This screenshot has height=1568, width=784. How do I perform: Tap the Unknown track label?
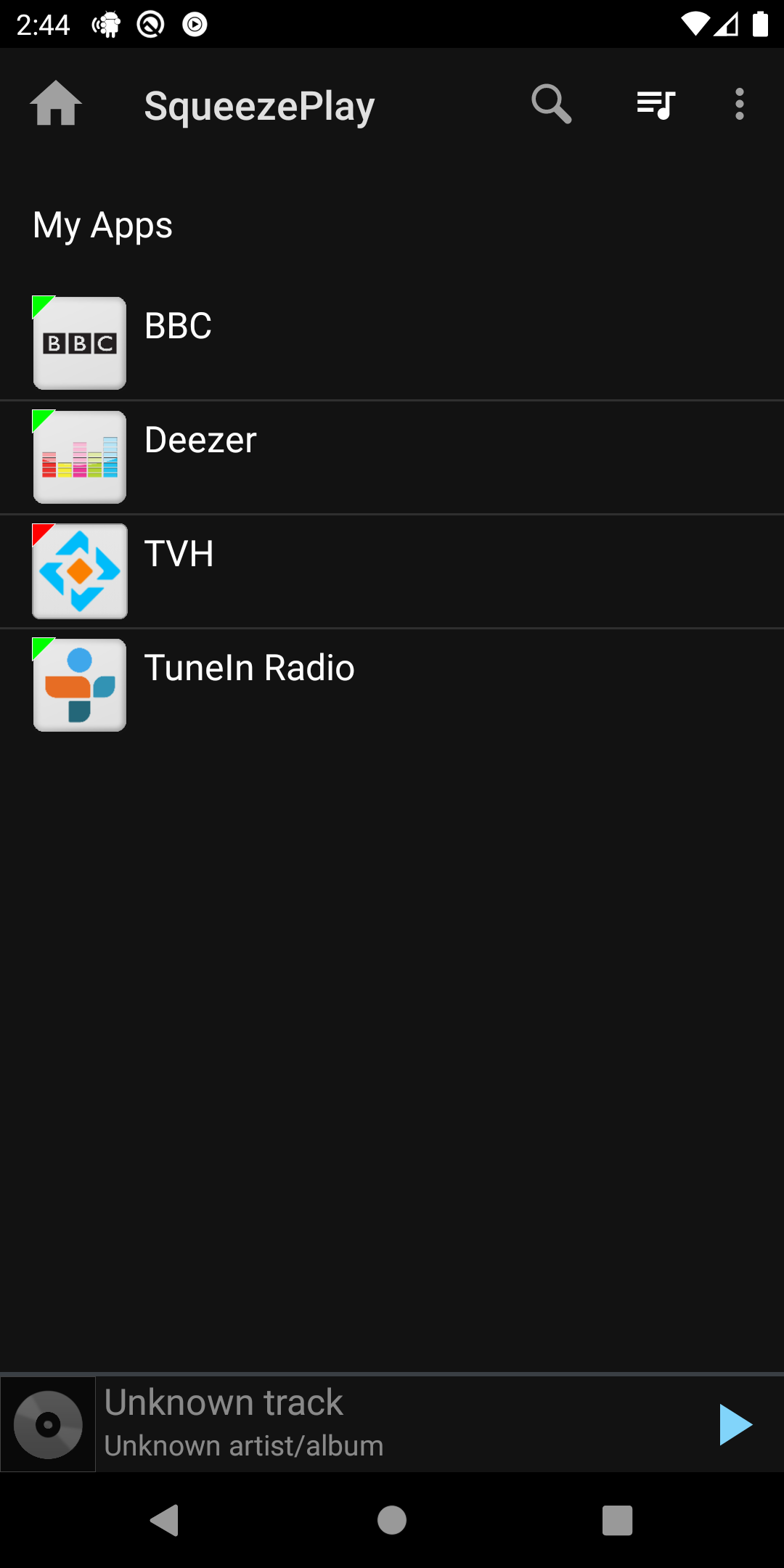[224, 1402]
